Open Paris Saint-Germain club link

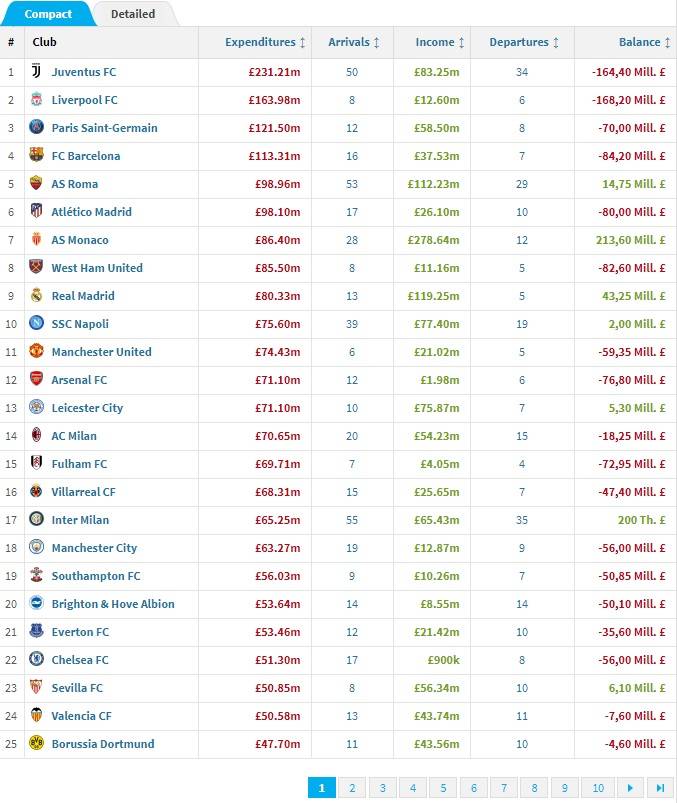click(104, 128)
